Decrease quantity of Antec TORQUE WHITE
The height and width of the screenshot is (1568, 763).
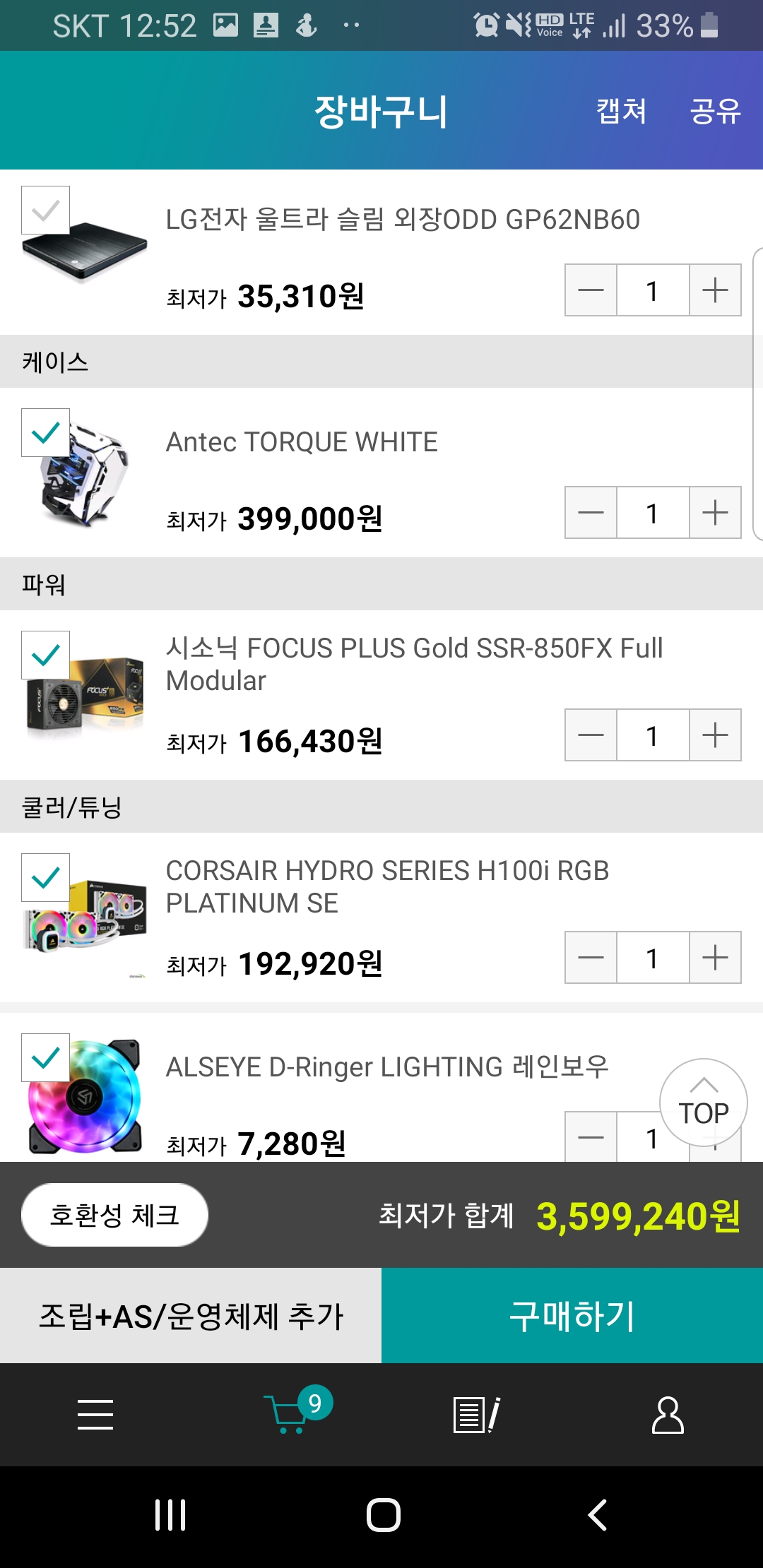click(591, 513)
